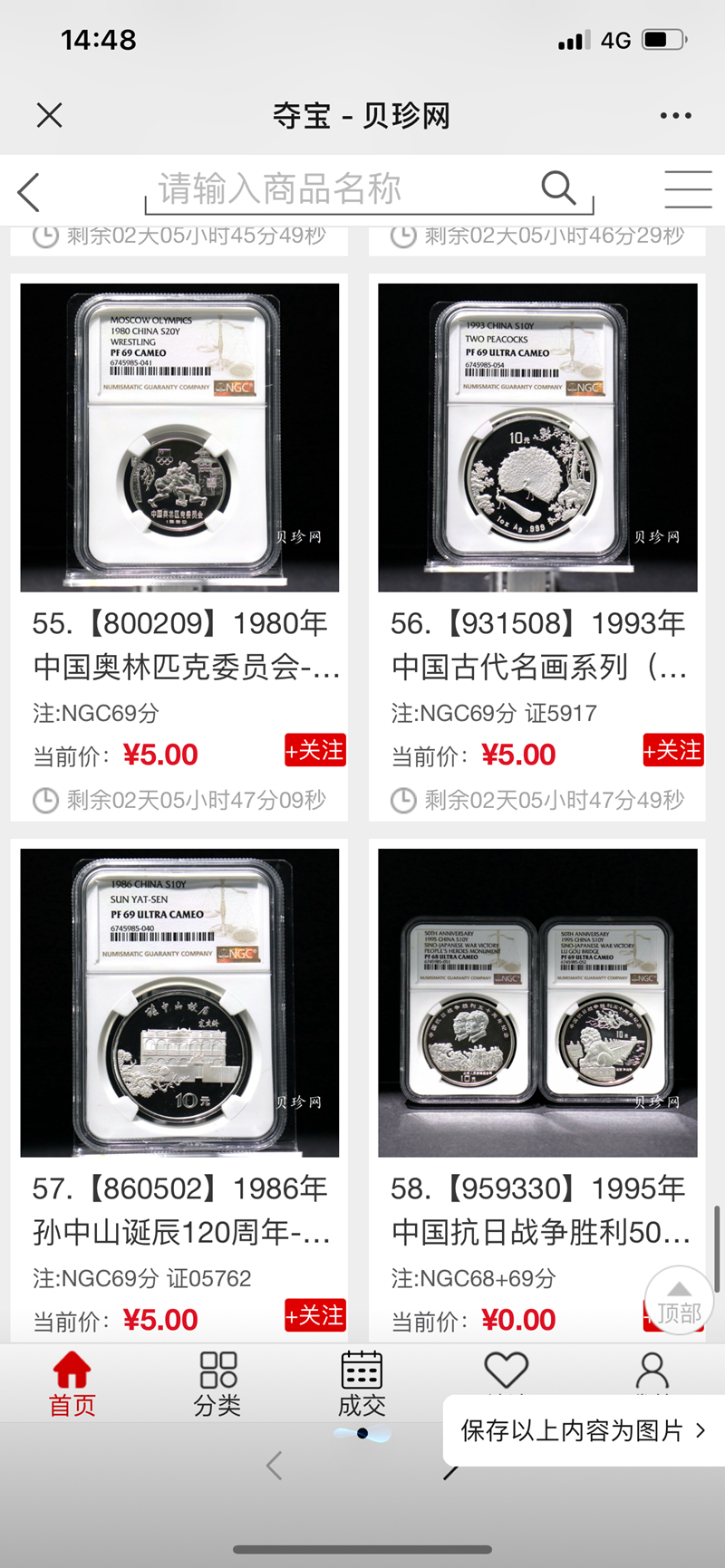Tap the magnifier search icon

[x=558, y=188]
